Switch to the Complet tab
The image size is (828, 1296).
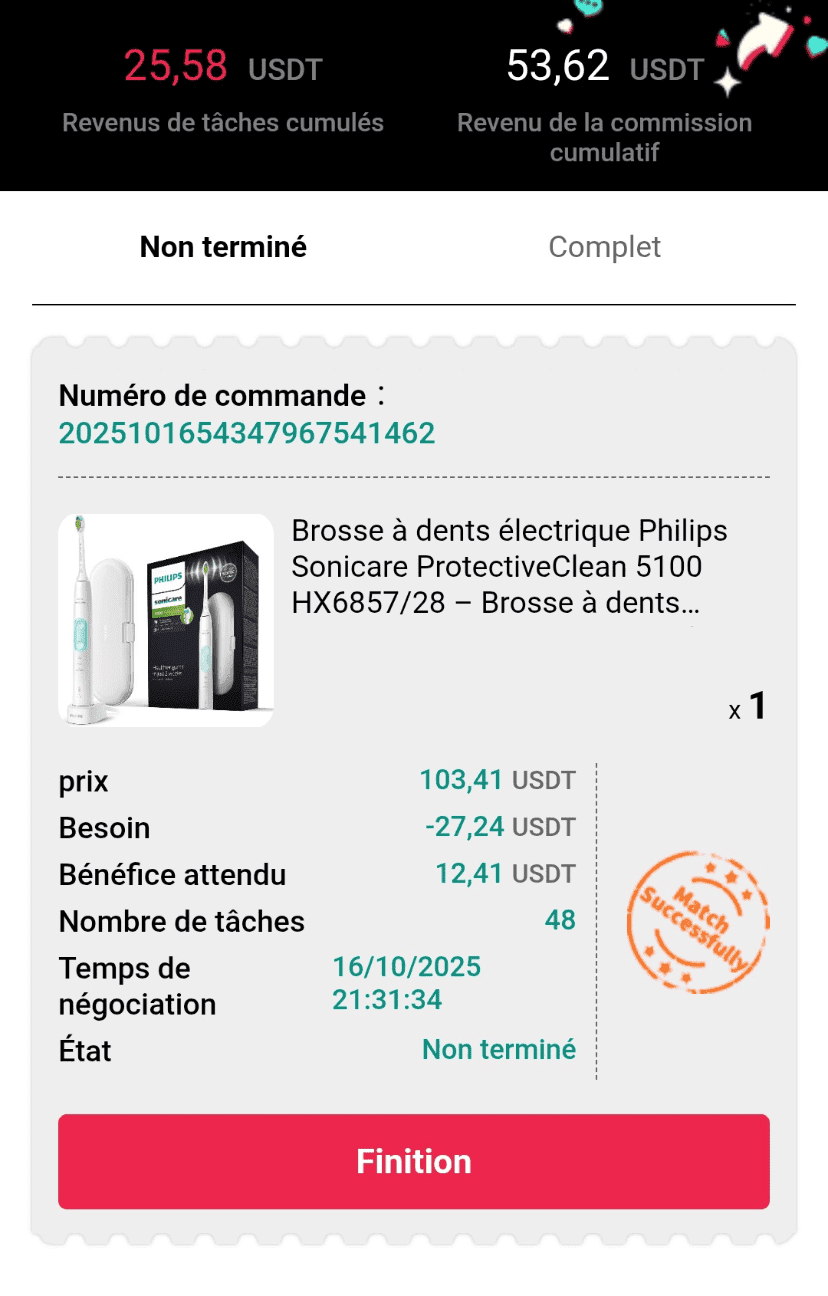(x=604, y=247)
